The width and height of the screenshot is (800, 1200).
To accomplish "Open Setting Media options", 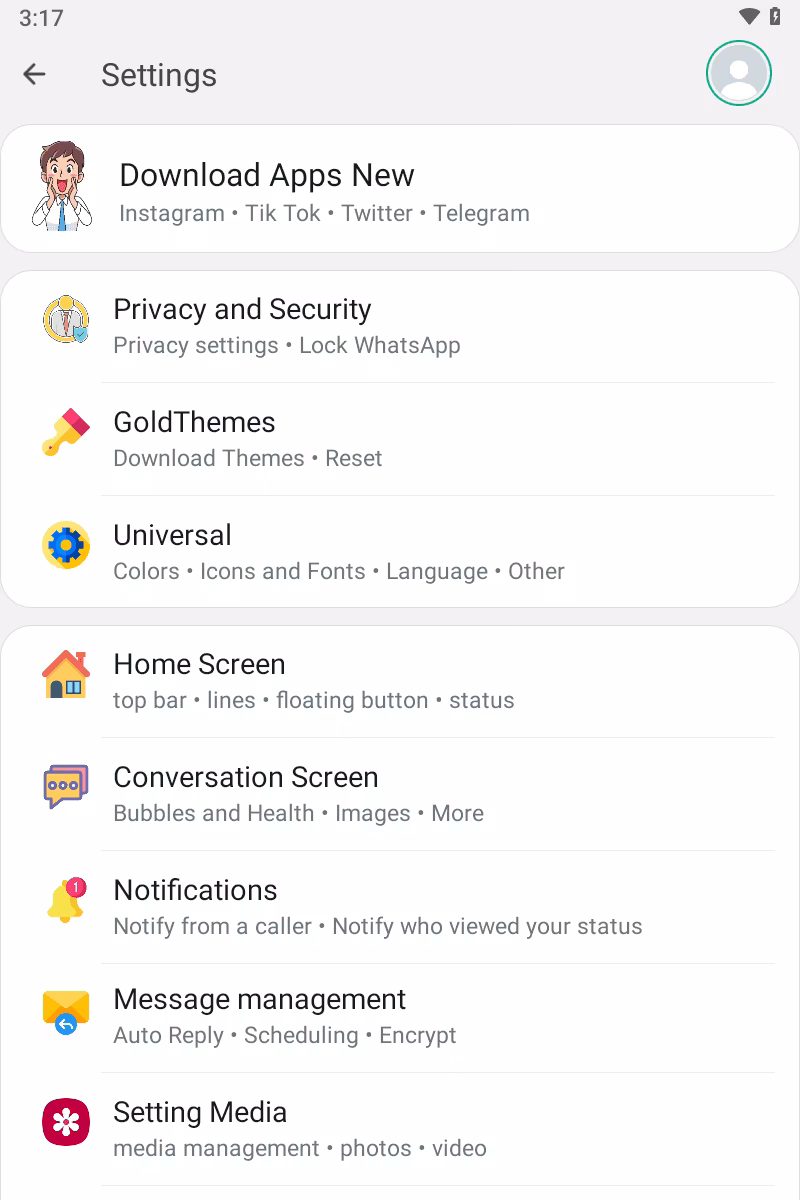I will click(x=400, y=1129).
